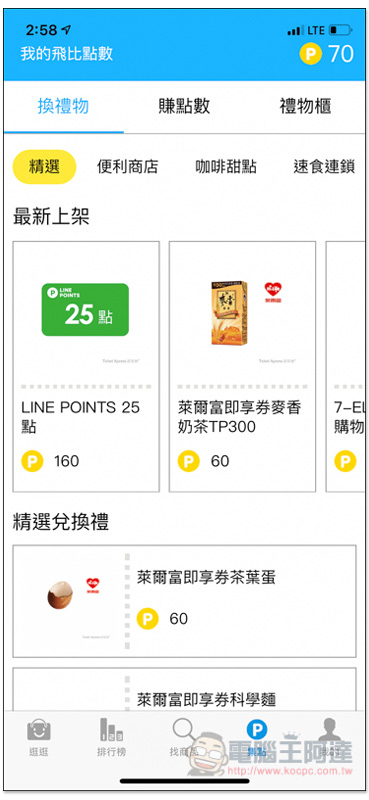Image resolution: width=369 pixels, height=800 pixels.
Task: View the 萊爾富即享券茶葉蛋 reward
Action: tap(184, 601)
